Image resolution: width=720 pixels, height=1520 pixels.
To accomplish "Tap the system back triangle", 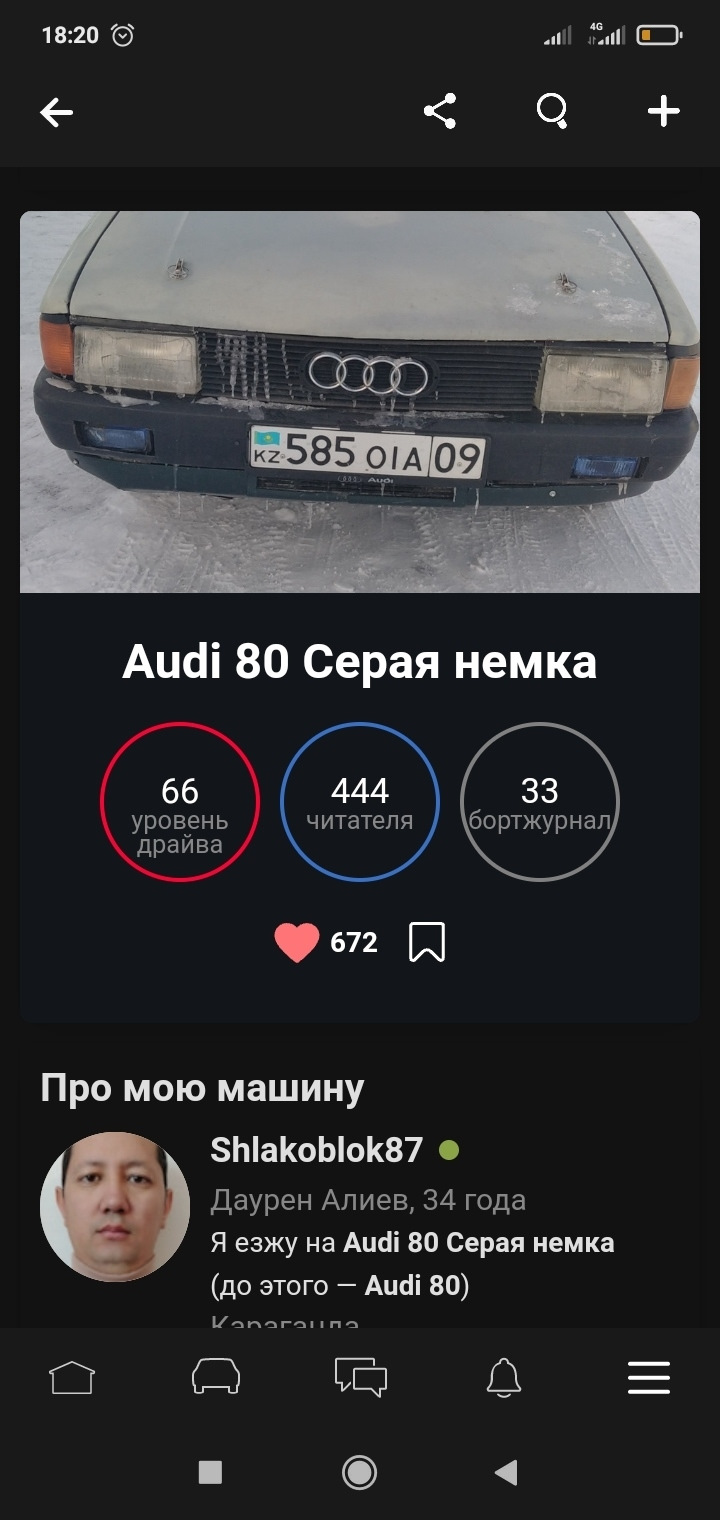I will click(507, 1471).
